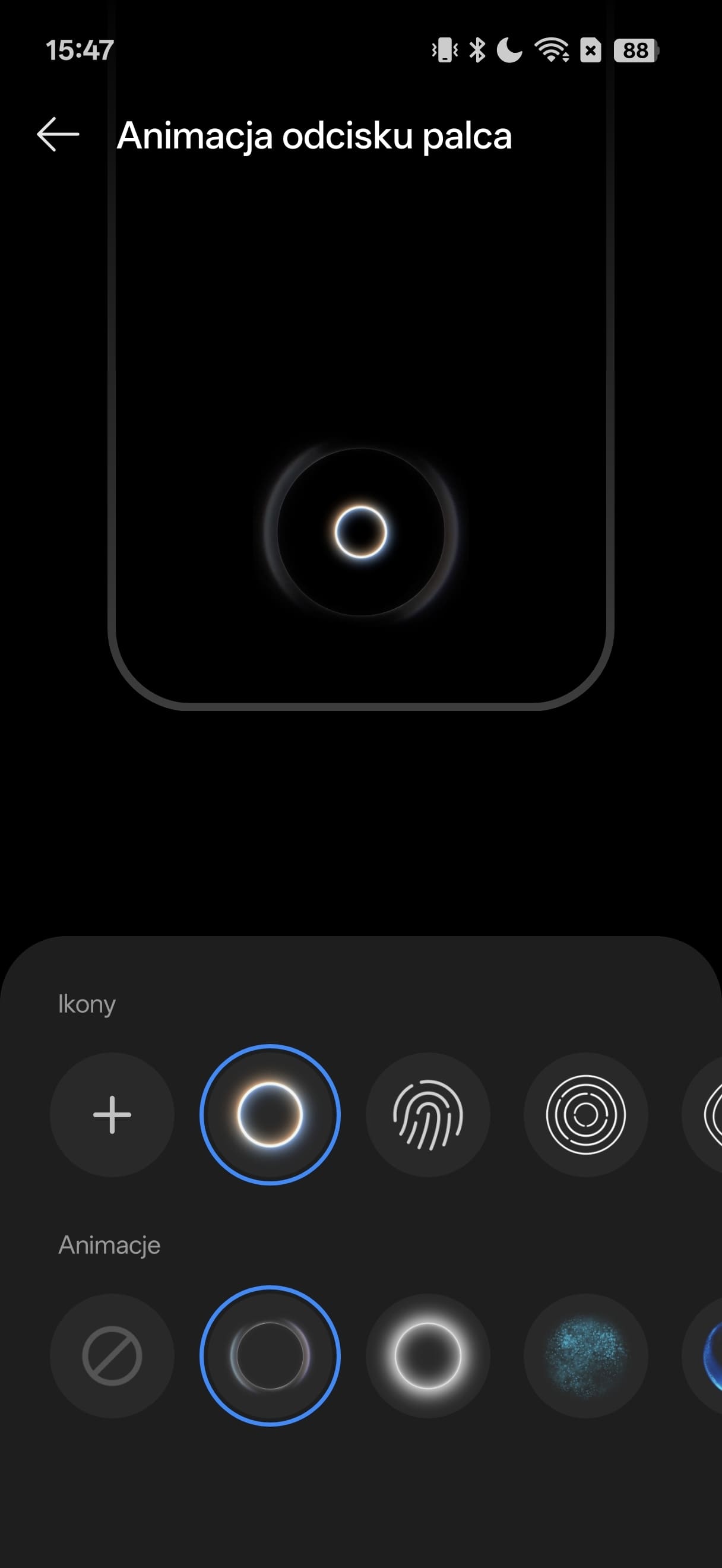Add a custom fingerprint icon with plus
The image size is (722, 1568).
tap(112, 1114)
